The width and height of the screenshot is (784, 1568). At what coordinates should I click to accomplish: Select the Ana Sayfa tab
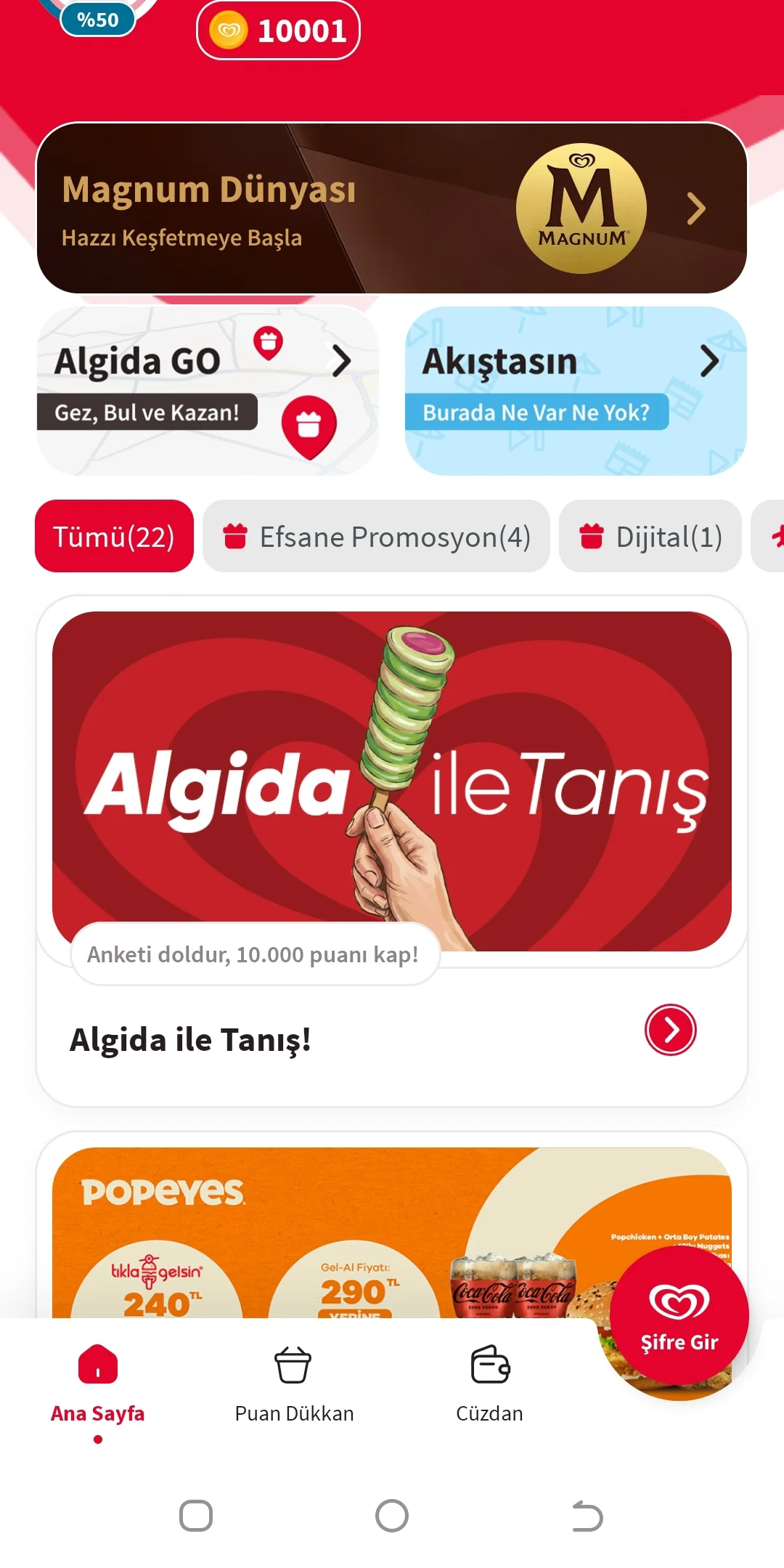(x=98, y=1384)
